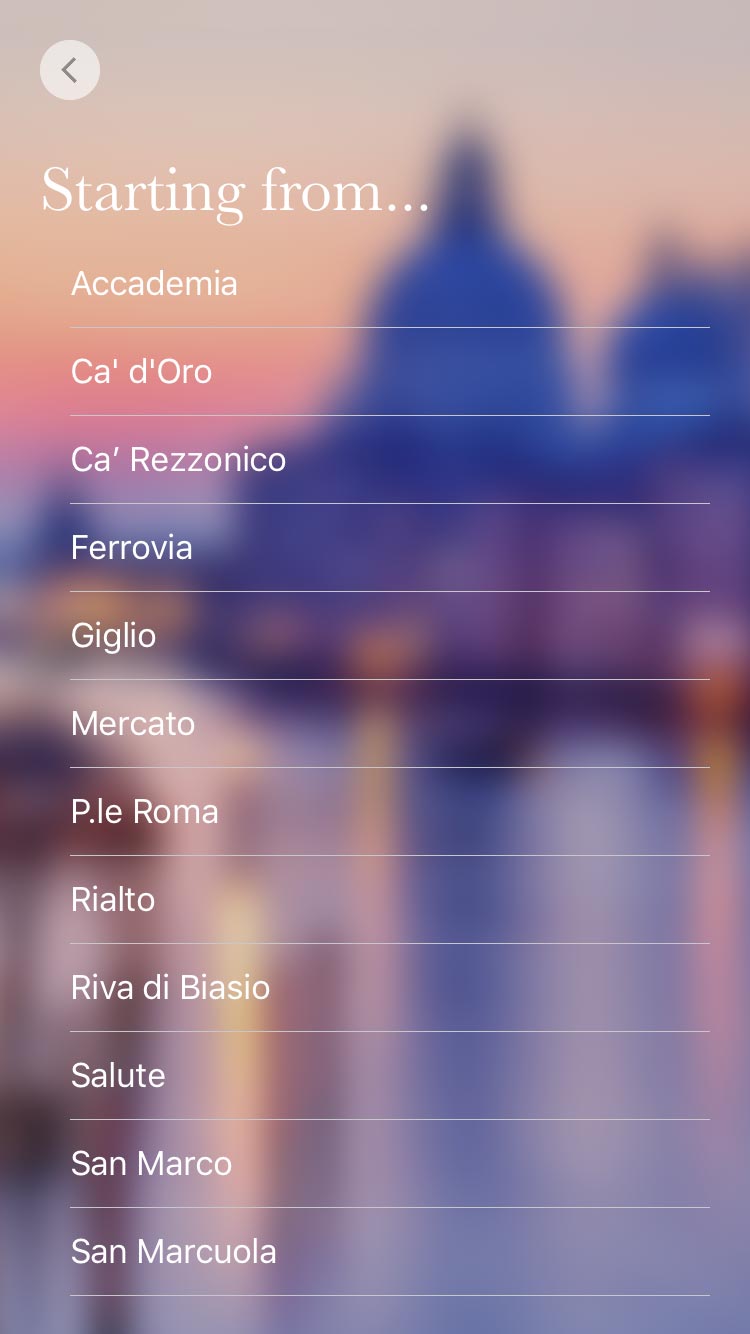750x1334 pixels.
Task: Tap the Starting from... heading
Action: pyautogui.click(x=235, y=191)
